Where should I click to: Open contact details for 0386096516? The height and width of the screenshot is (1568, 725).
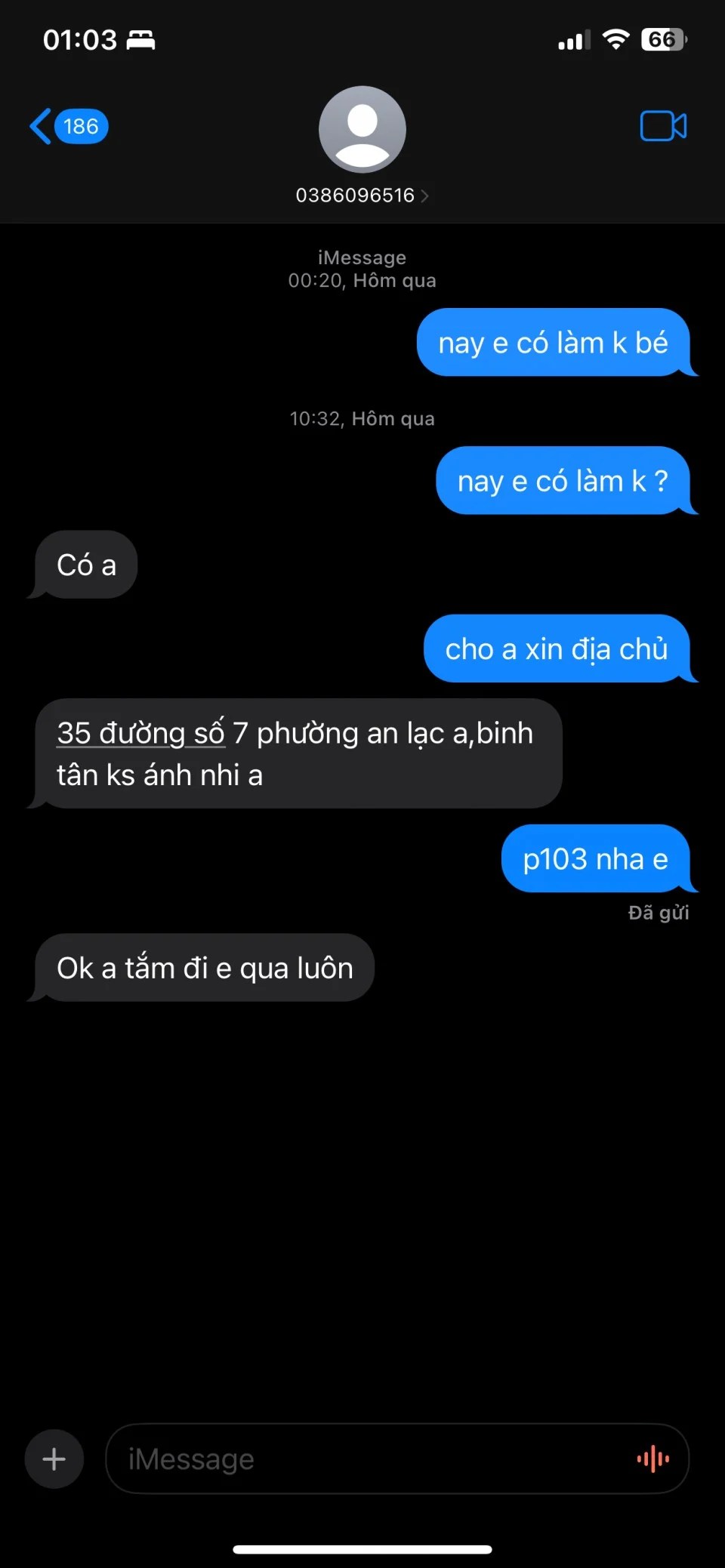pyautogui.click(x=362, y=196)
